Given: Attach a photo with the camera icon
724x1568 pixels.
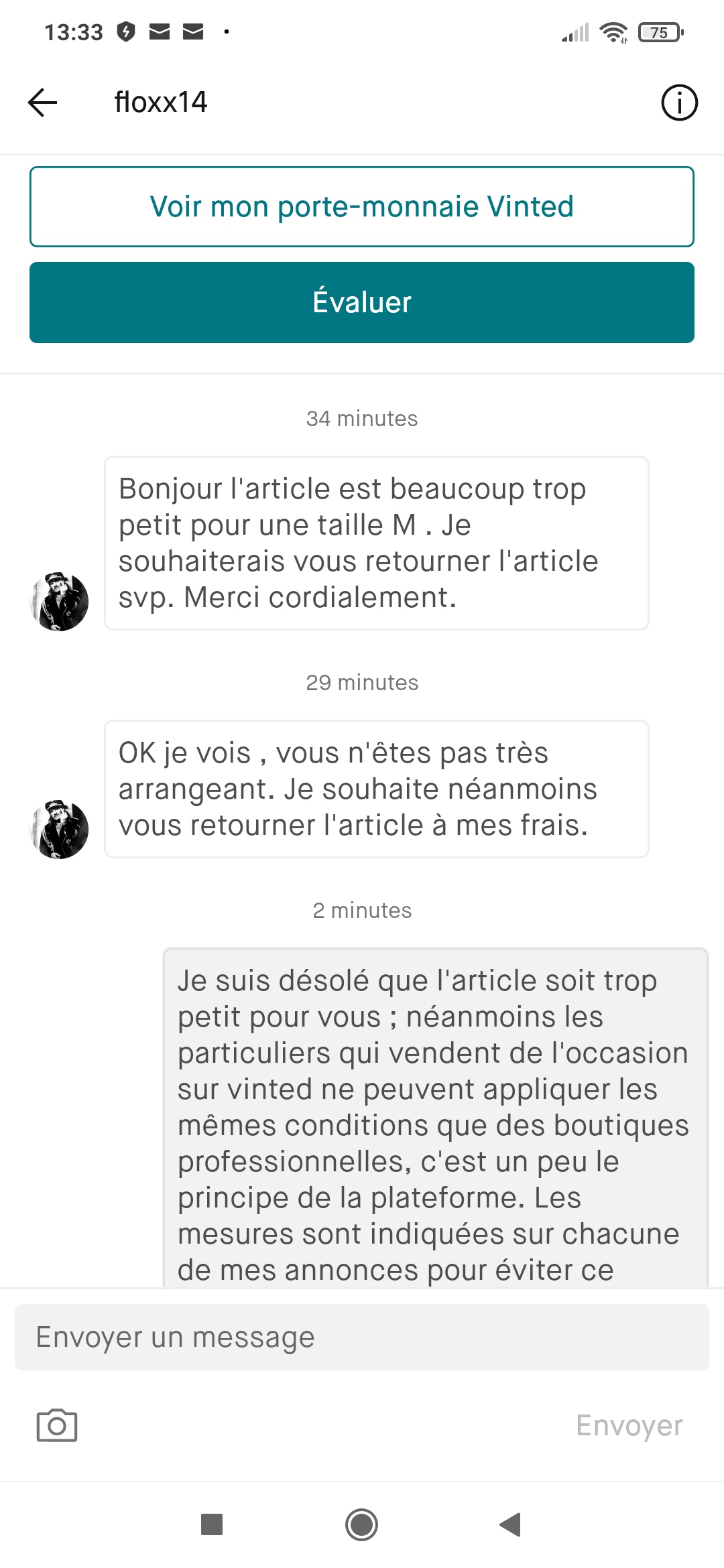Looking at the screenshot, I should [57, 1425].
